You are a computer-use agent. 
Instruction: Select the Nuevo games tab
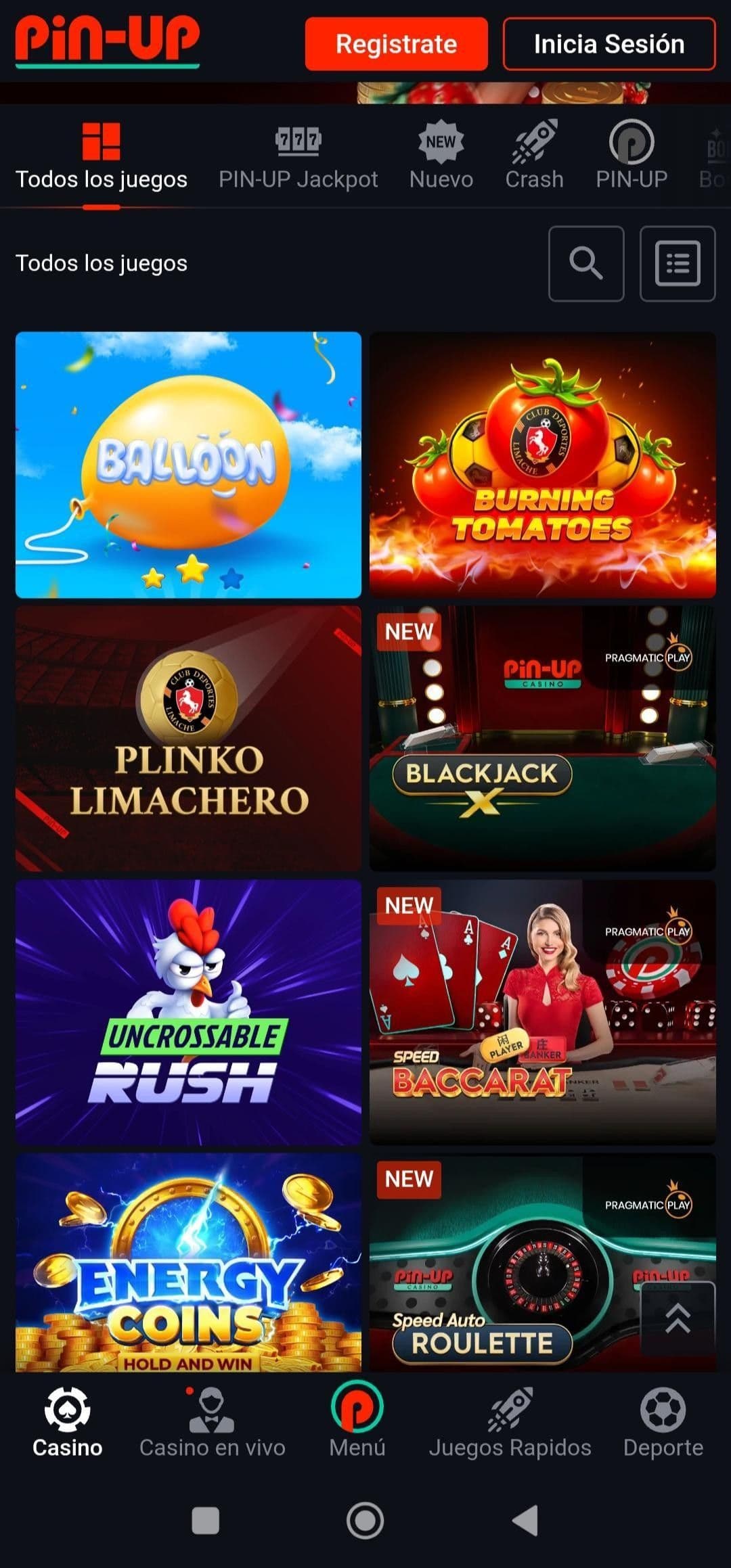coord(441,156)
